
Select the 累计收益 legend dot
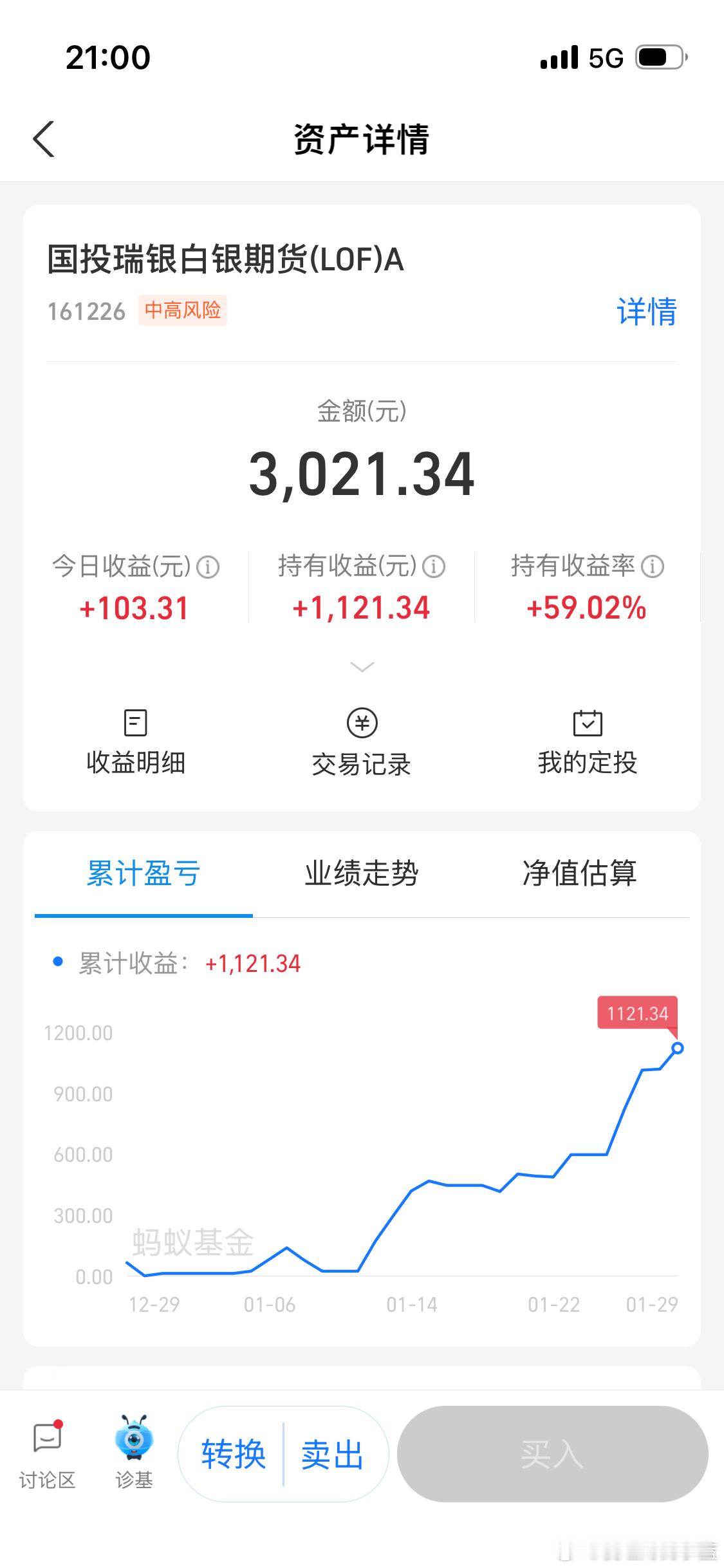(x=58, y=963)
